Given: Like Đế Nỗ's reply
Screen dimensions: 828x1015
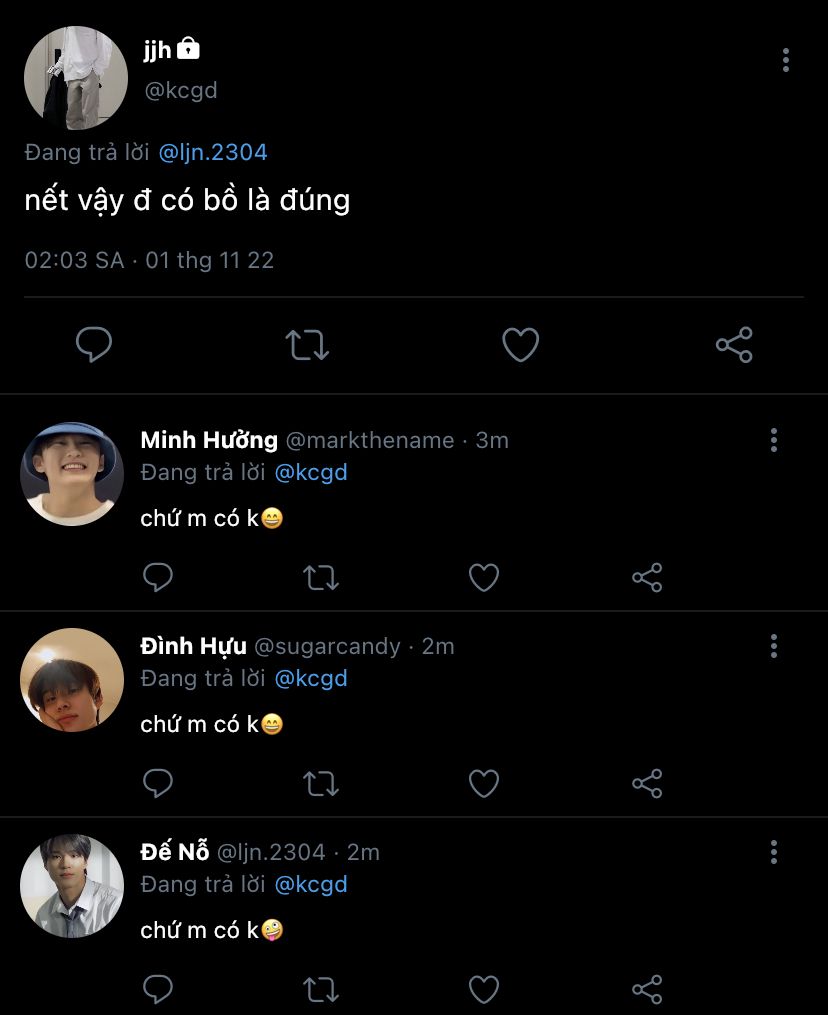Looking at the screenshot, I should [484, 989].
